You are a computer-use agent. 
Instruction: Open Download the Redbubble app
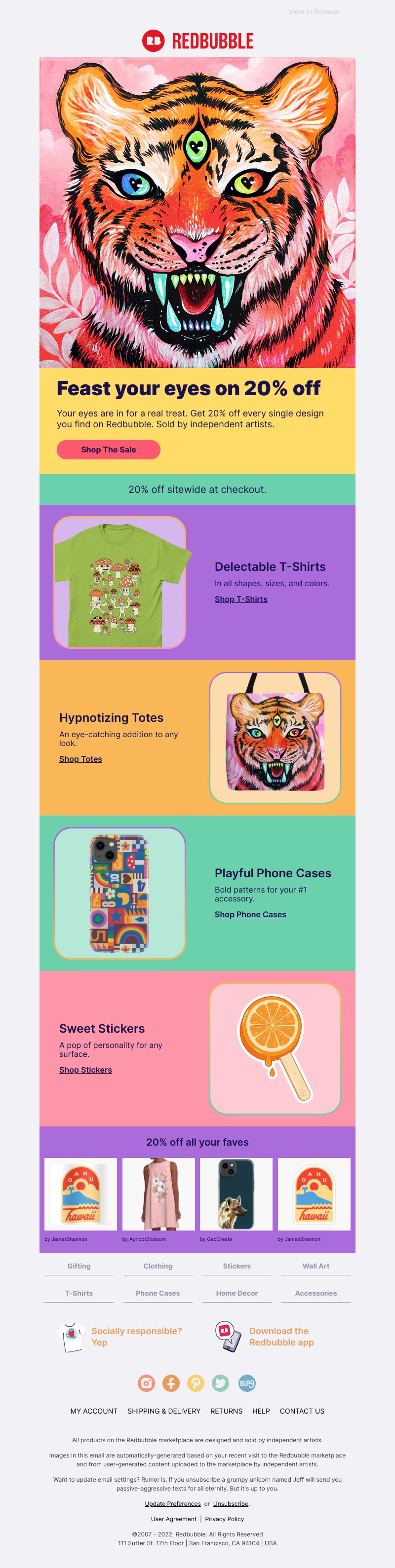pyautogui.click(x=281, y=1337)
